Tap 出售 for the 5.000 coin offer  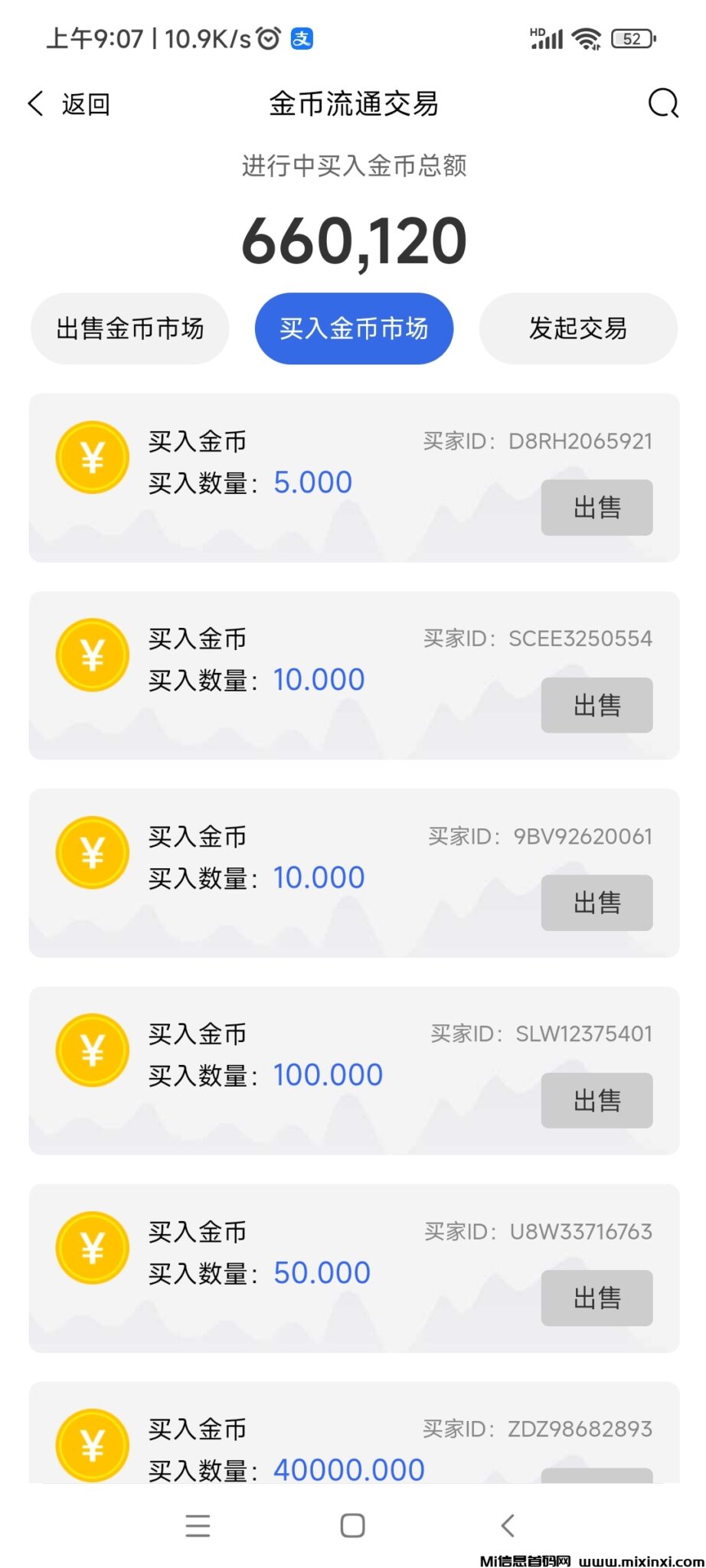pos(597,508)
